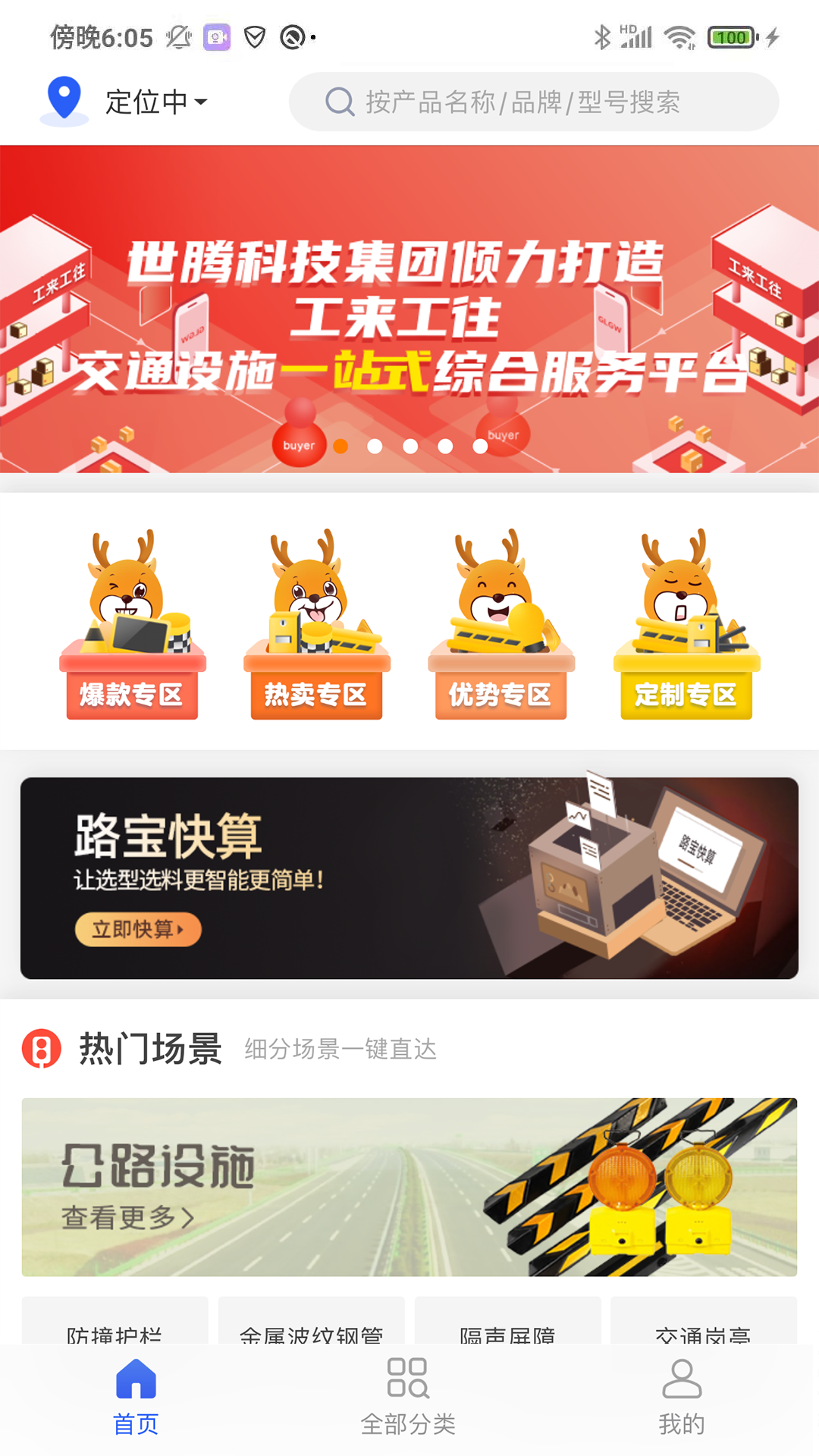The image size is (819, 1456).
Task: Tap the blue location pin icon
Action: [x=64, y=100]
